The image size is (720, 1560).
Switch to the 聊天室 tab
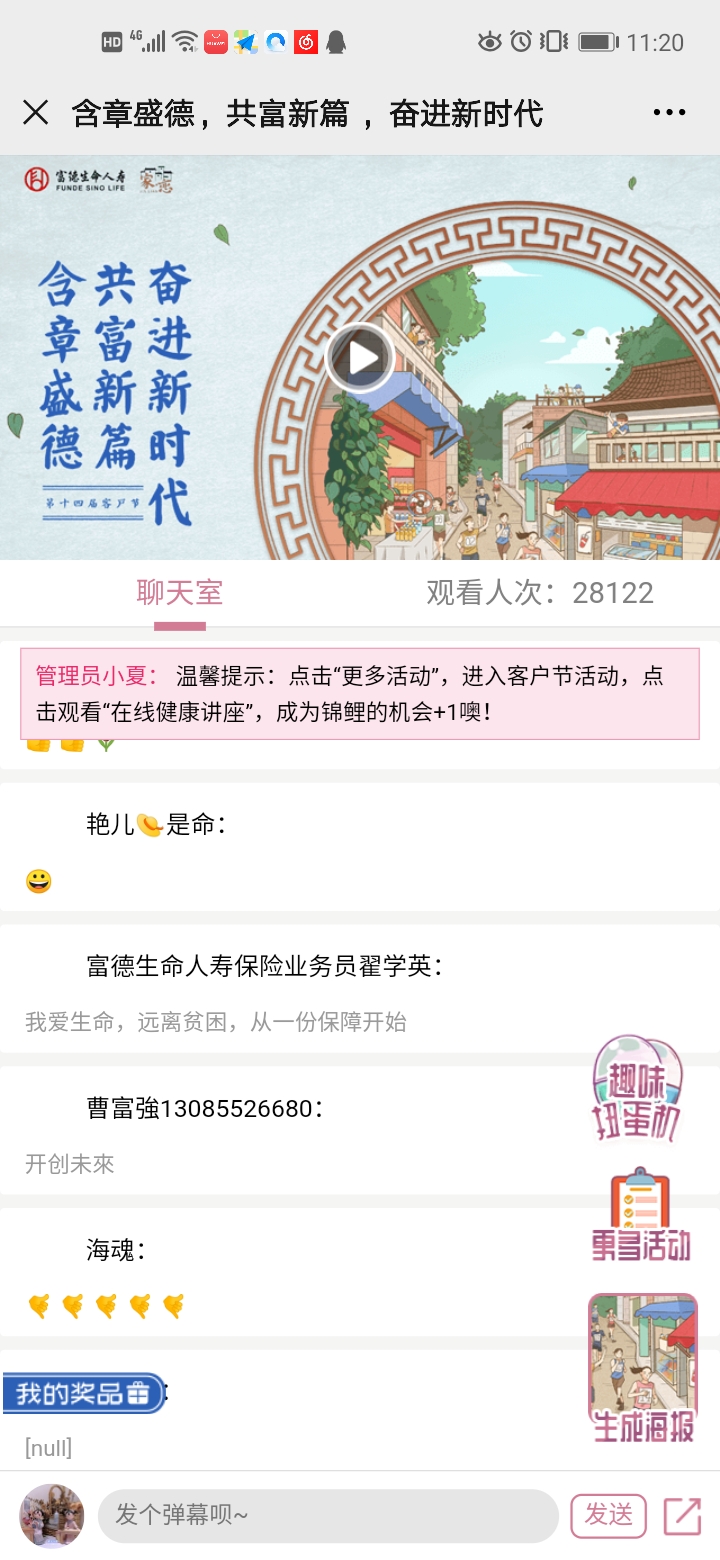180,593
